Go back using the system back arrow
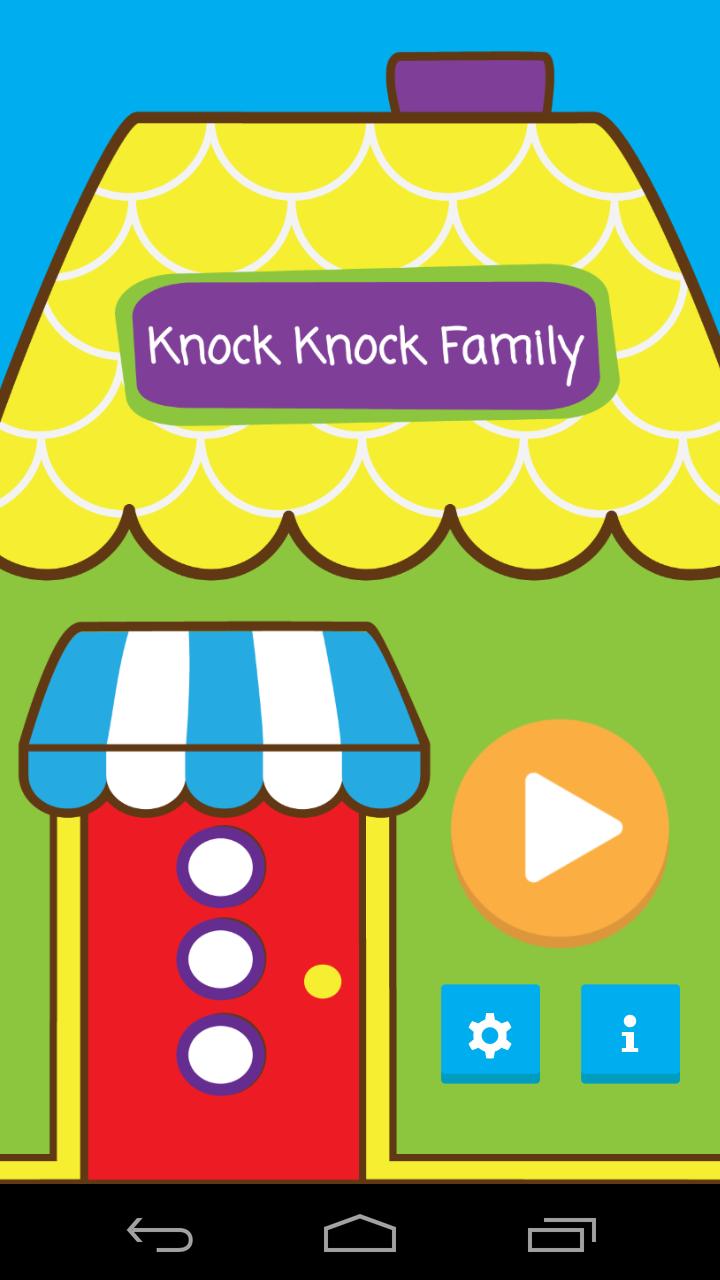Screen dimensions: 720x1280 point(160,1233)
